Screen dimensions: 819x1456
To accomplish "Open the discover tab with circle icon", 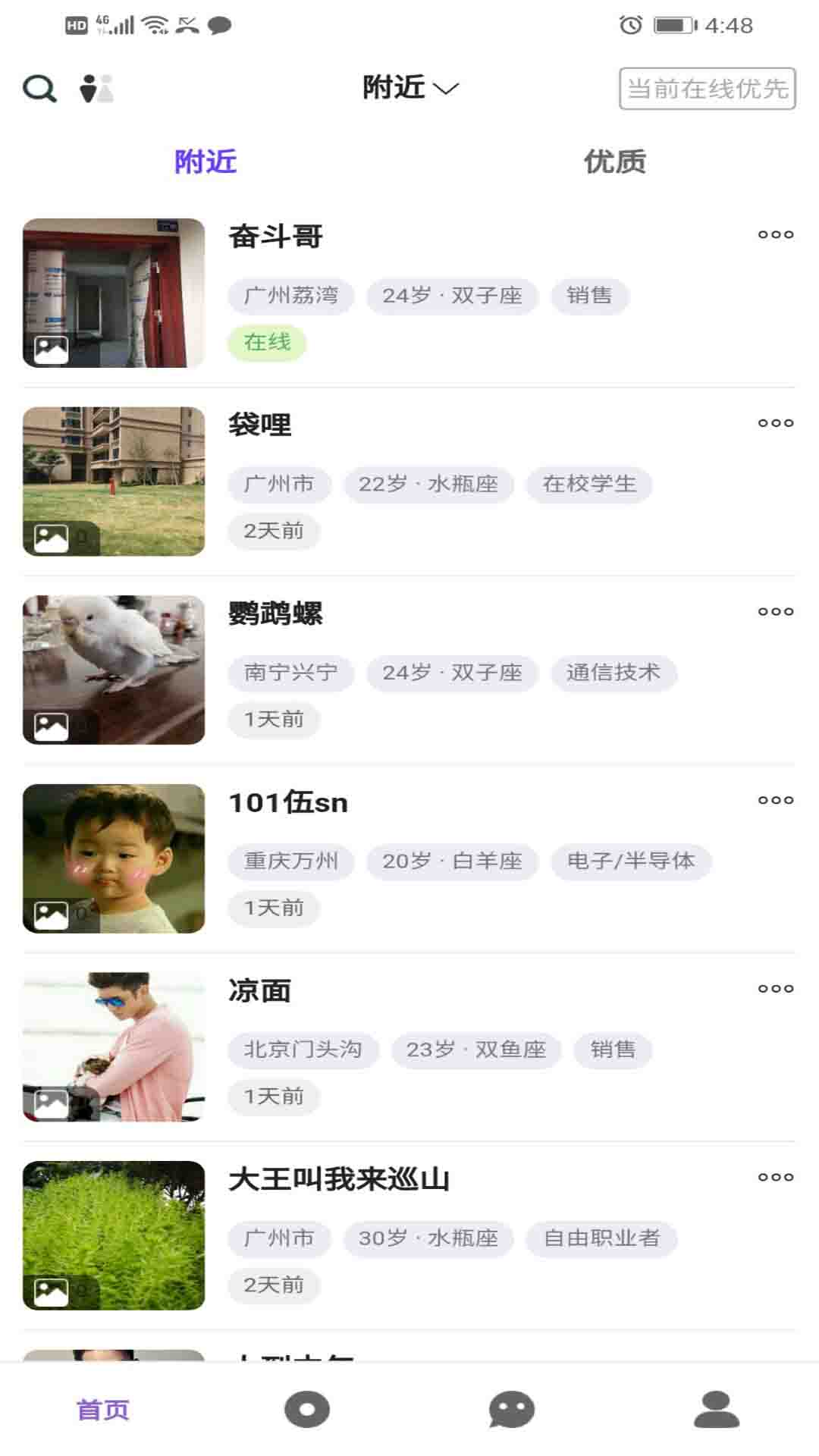I will tap(307, 1410).
